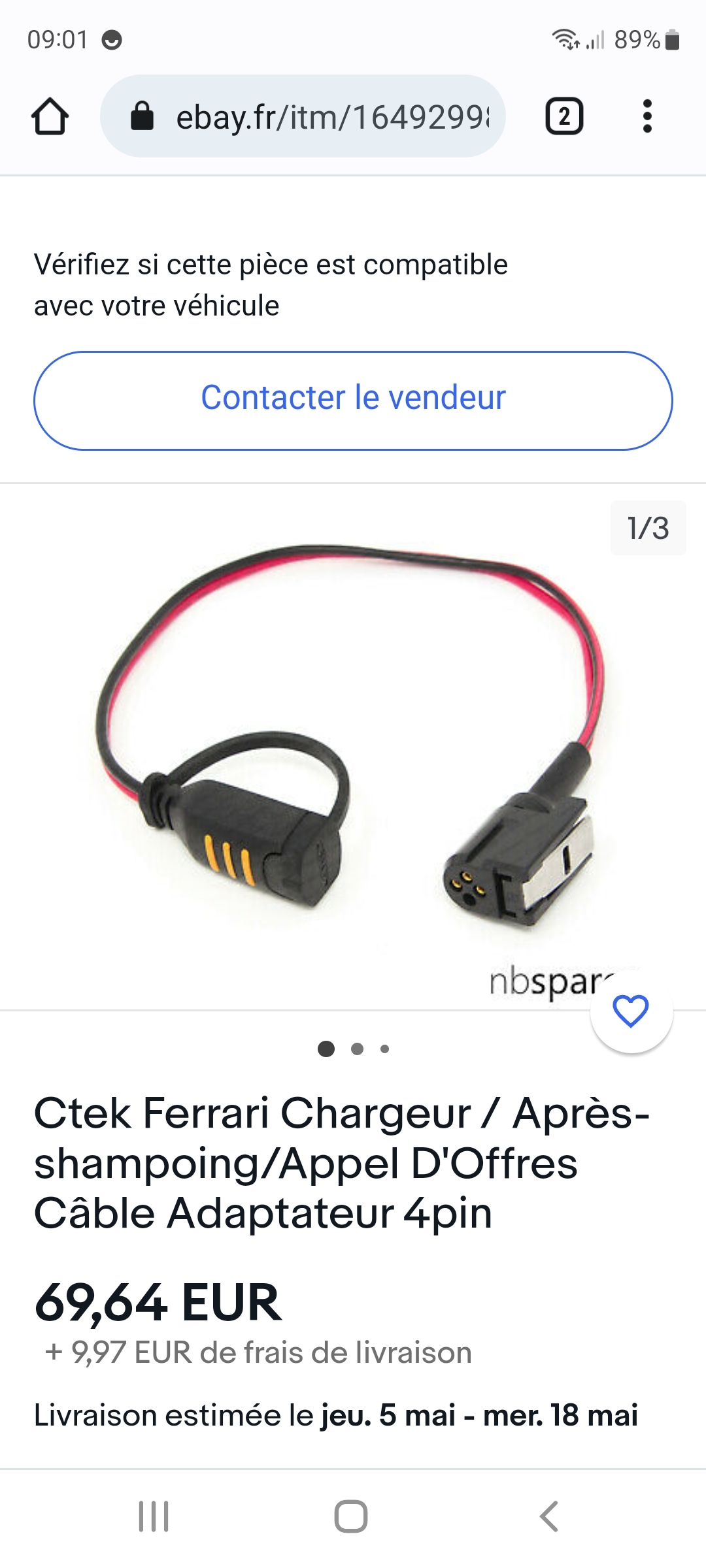Open the Ctek cable product photo

353,748
